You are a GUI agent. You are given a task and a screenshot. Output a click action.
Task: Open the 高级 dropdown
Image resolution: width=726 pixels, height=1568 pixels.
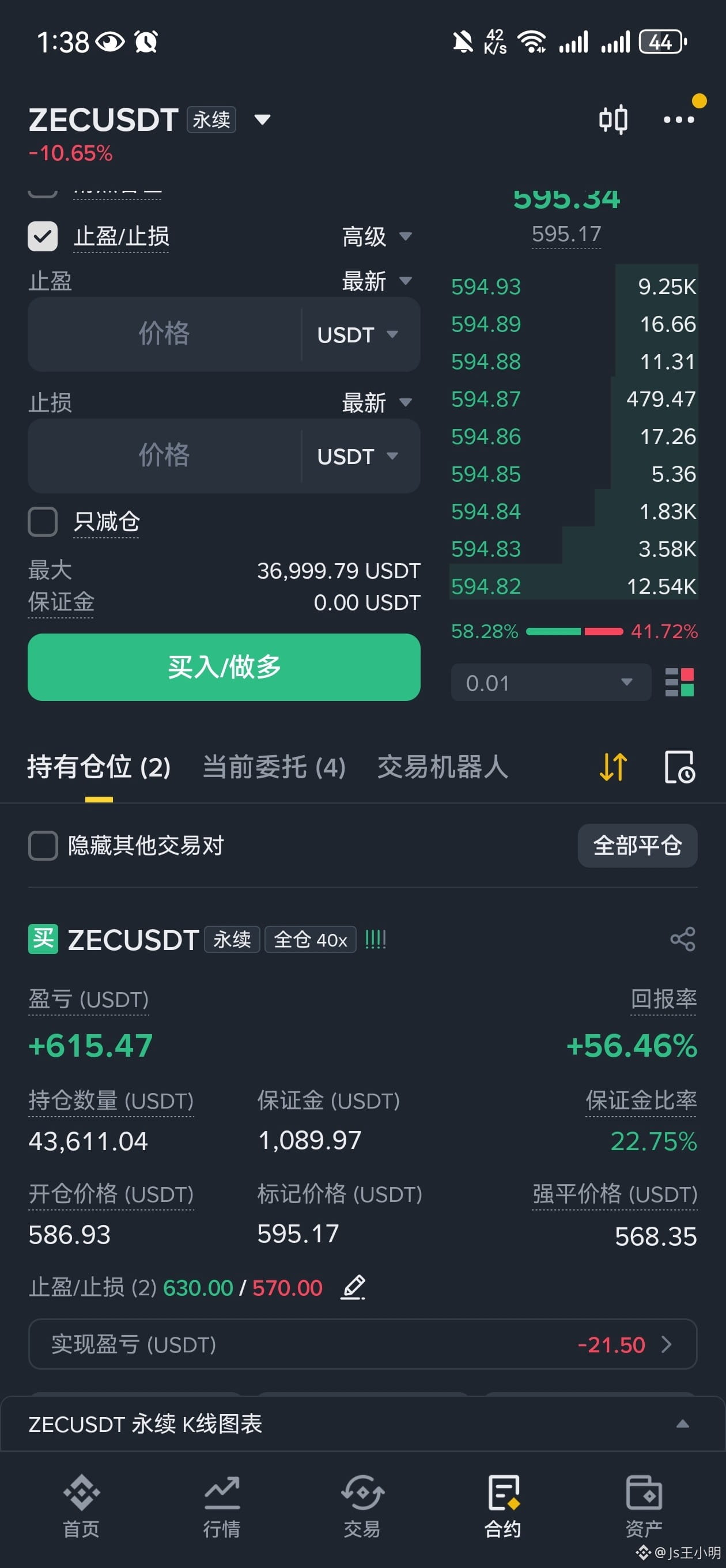[377, 236]
